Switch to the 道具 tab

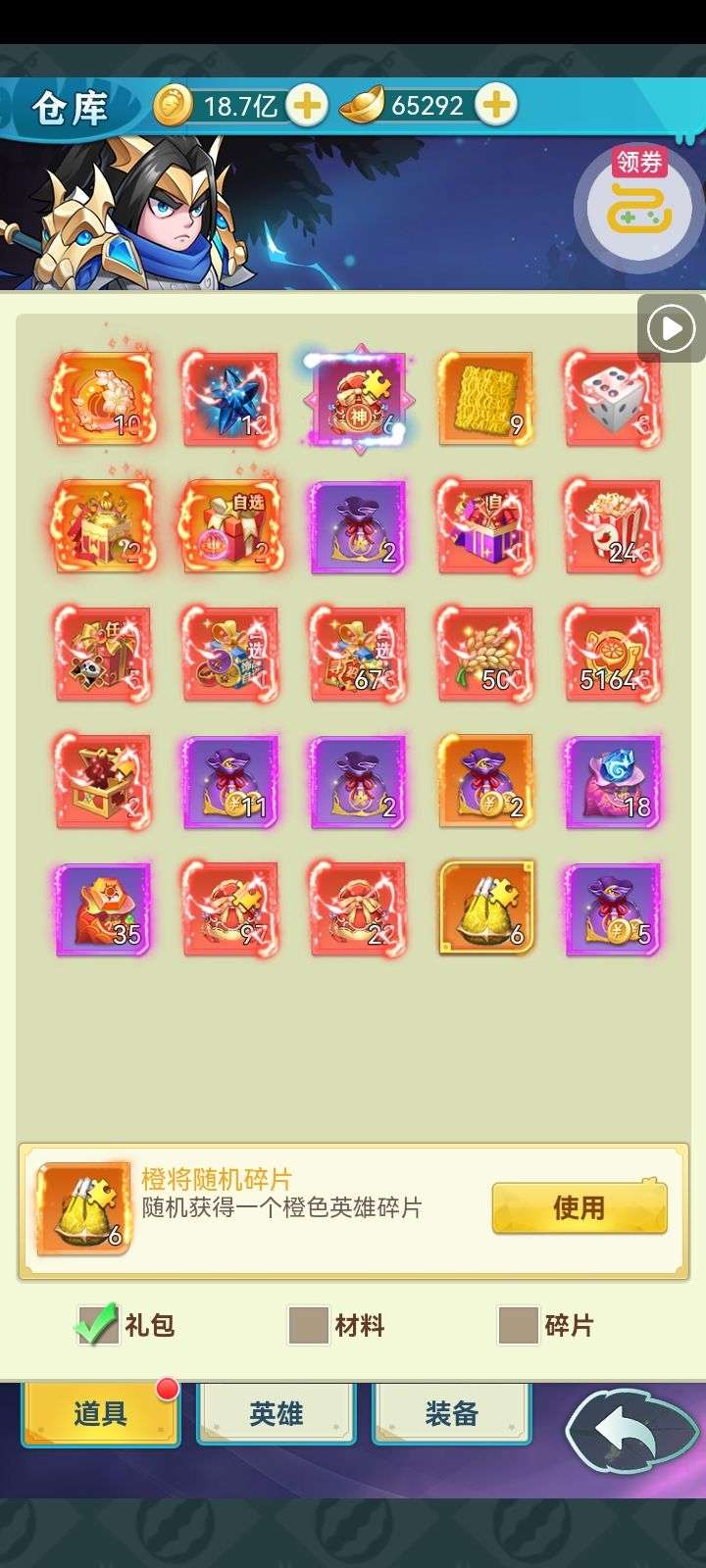(100, 1412)
